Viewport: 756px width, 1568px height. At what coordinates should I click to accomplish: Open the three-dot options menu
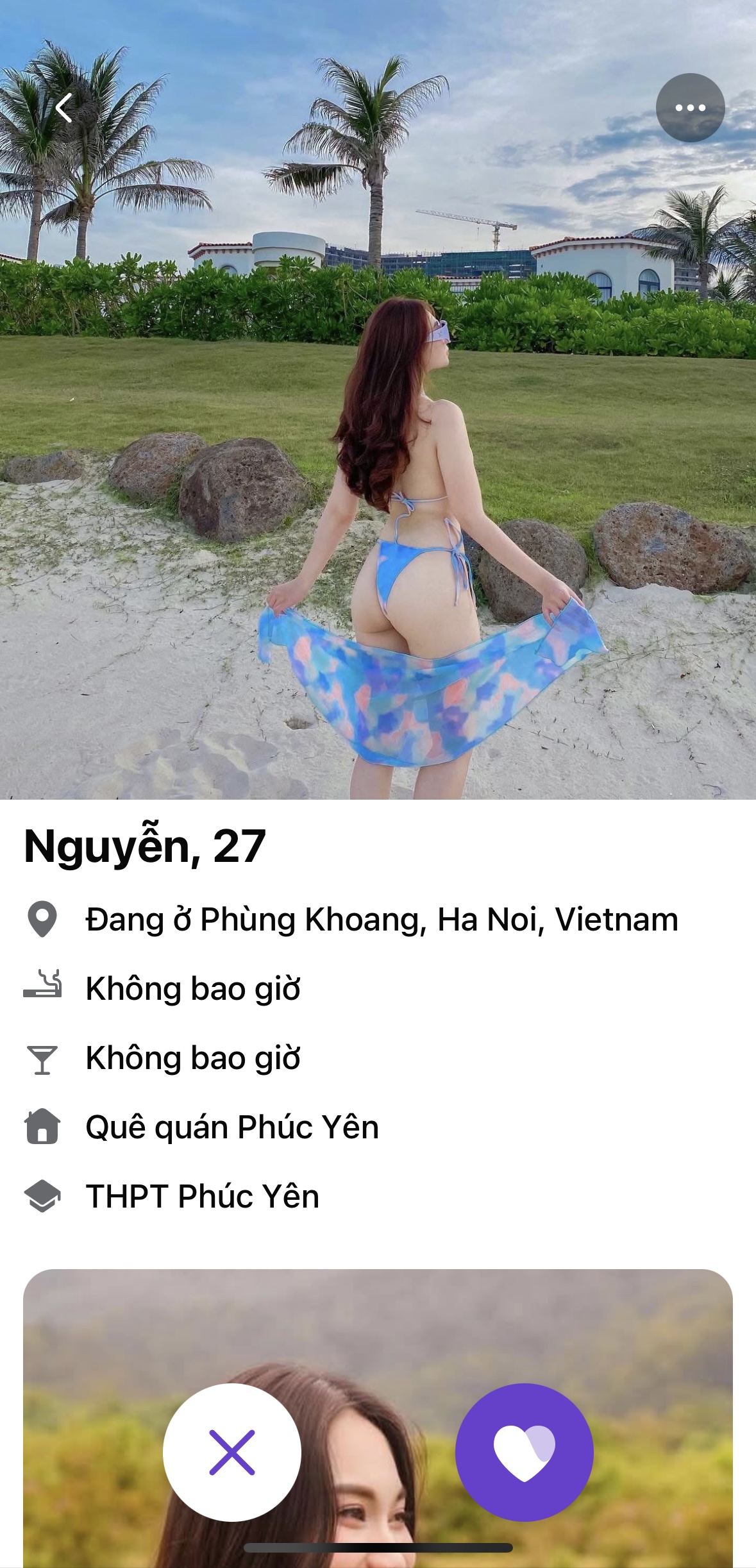coord(690,108)
